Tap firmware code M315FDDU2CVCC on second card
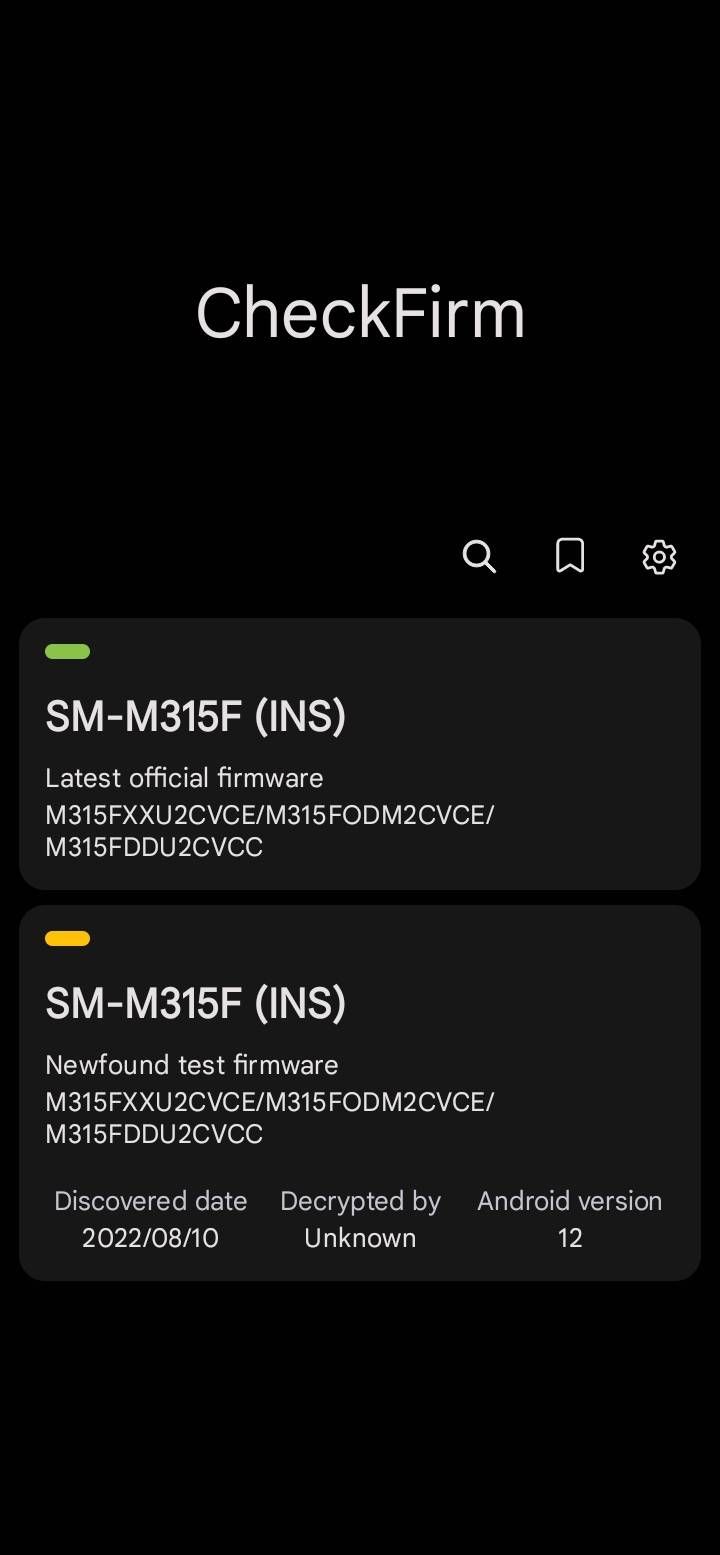Screen dimensions: 720x1555 pos(154,1134)
